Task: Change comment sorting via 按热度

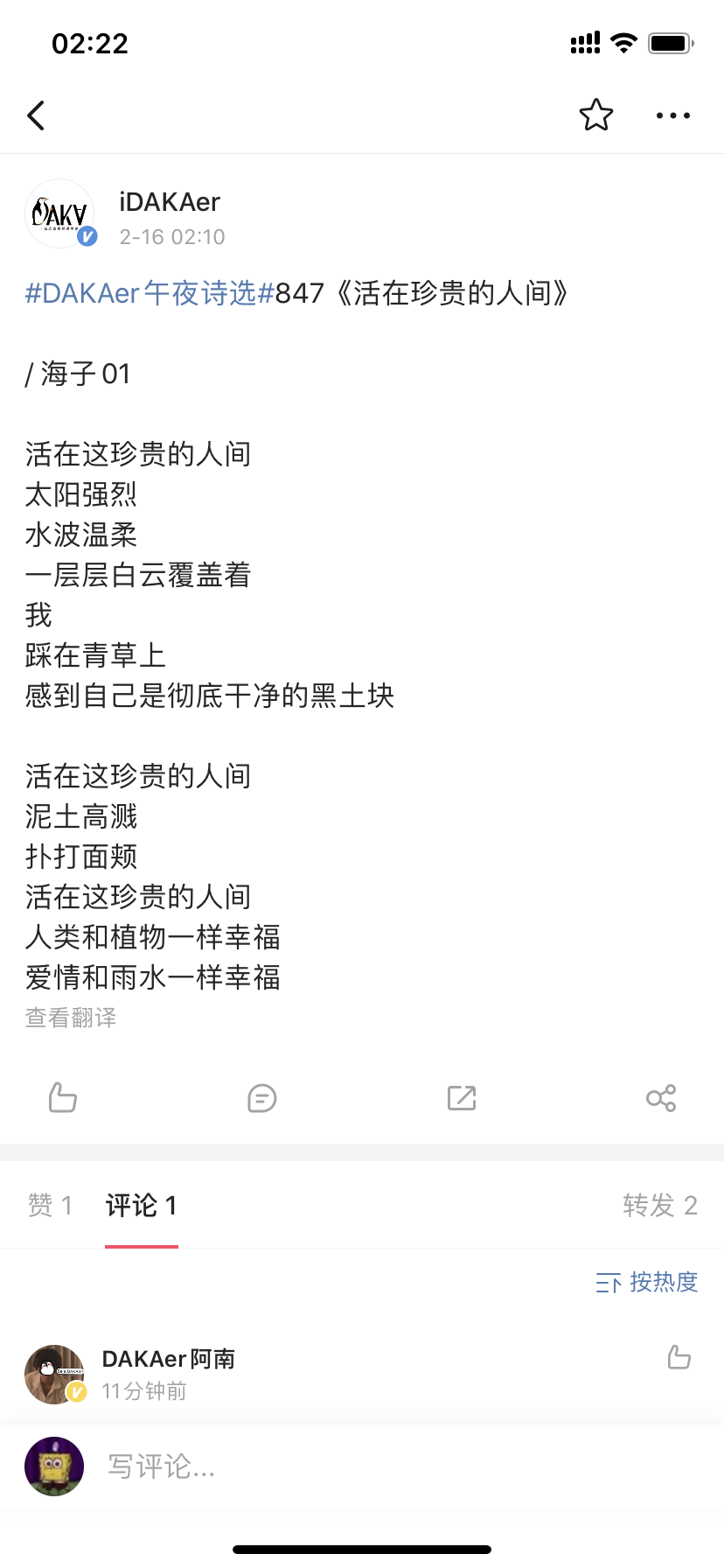Action: click(x=647, y=1283)
